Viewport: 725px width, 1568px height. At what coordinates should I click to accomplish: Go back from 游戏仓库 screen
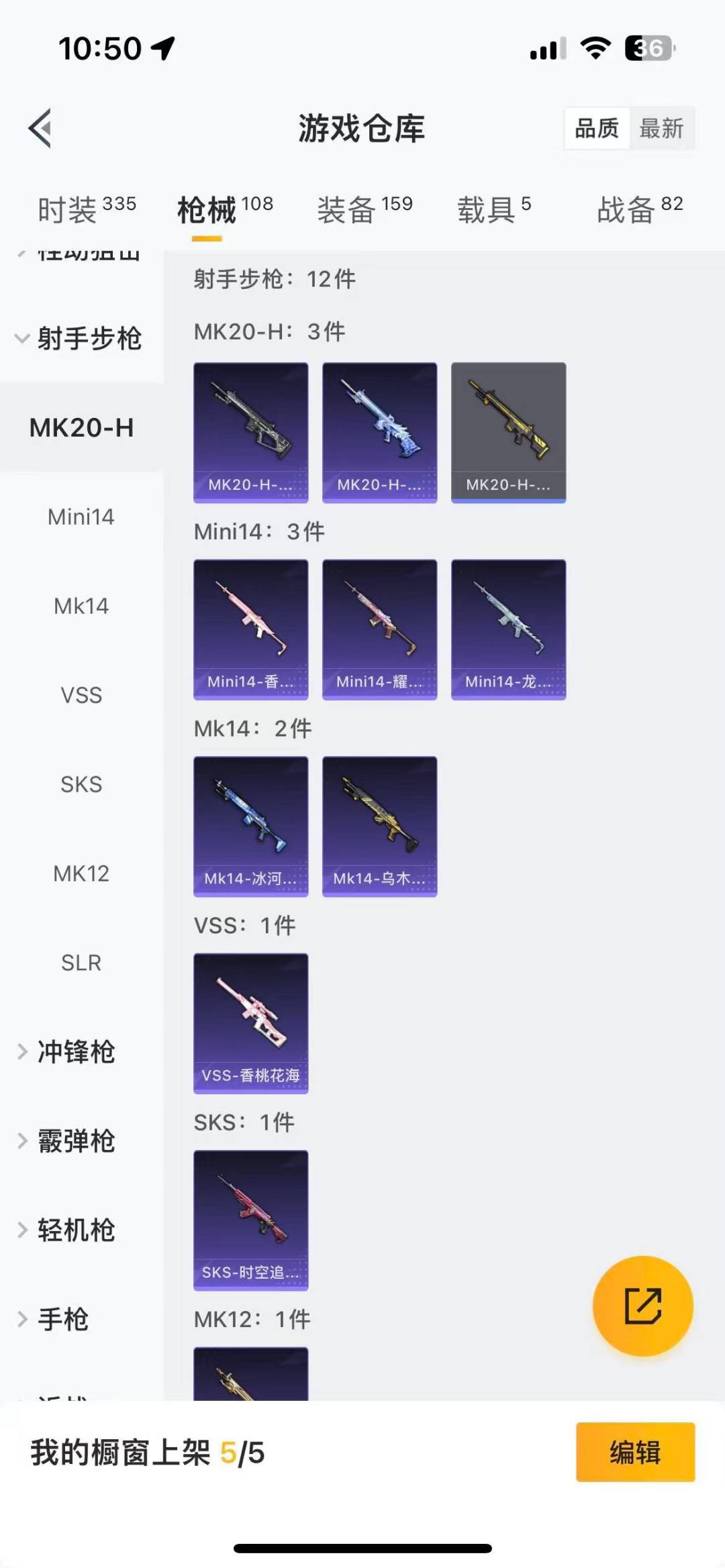pyautogui.click(x=40, y=127)
